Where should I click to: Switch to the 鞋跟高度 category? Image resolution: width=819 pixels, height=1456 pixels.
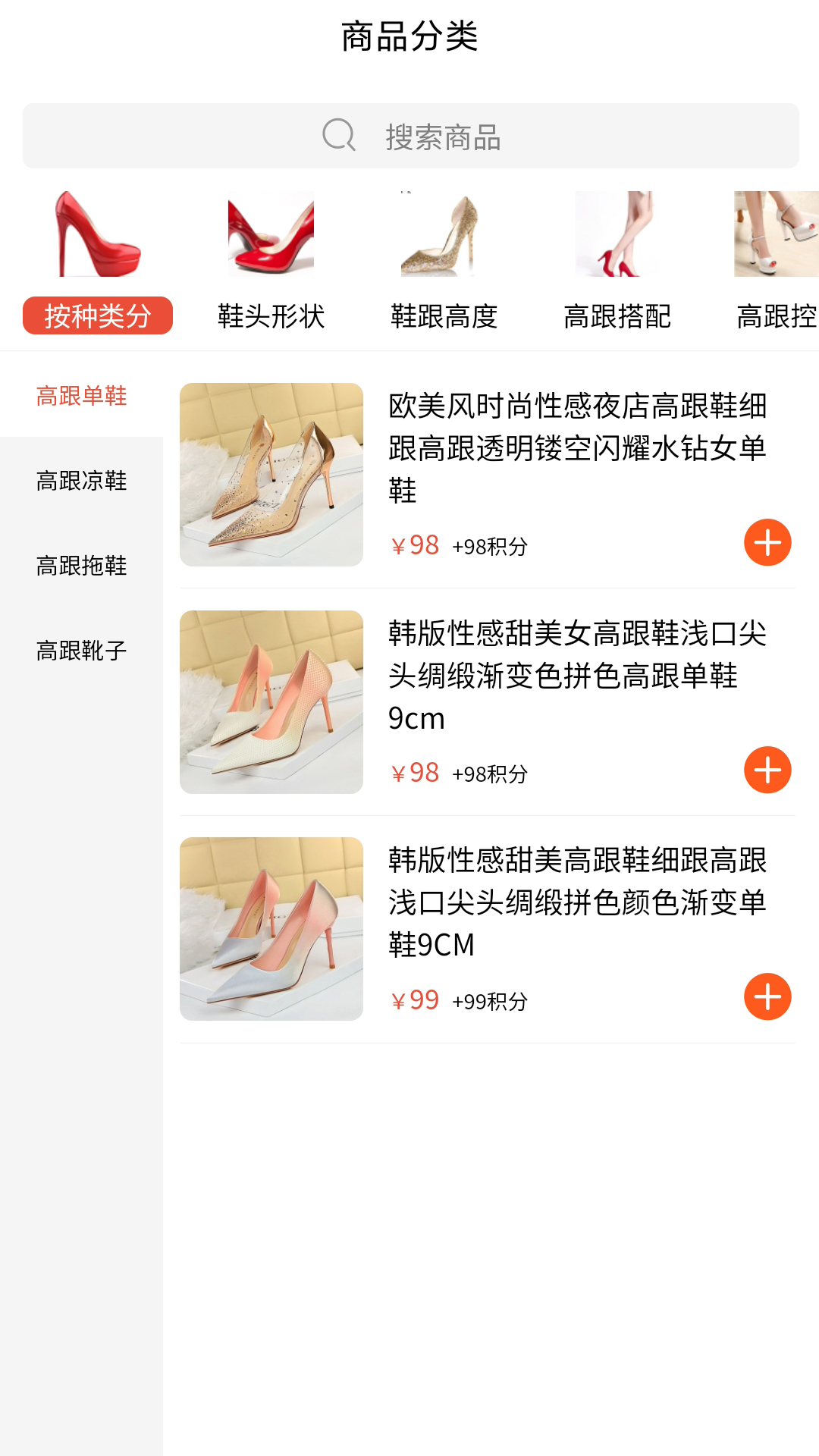444,315
